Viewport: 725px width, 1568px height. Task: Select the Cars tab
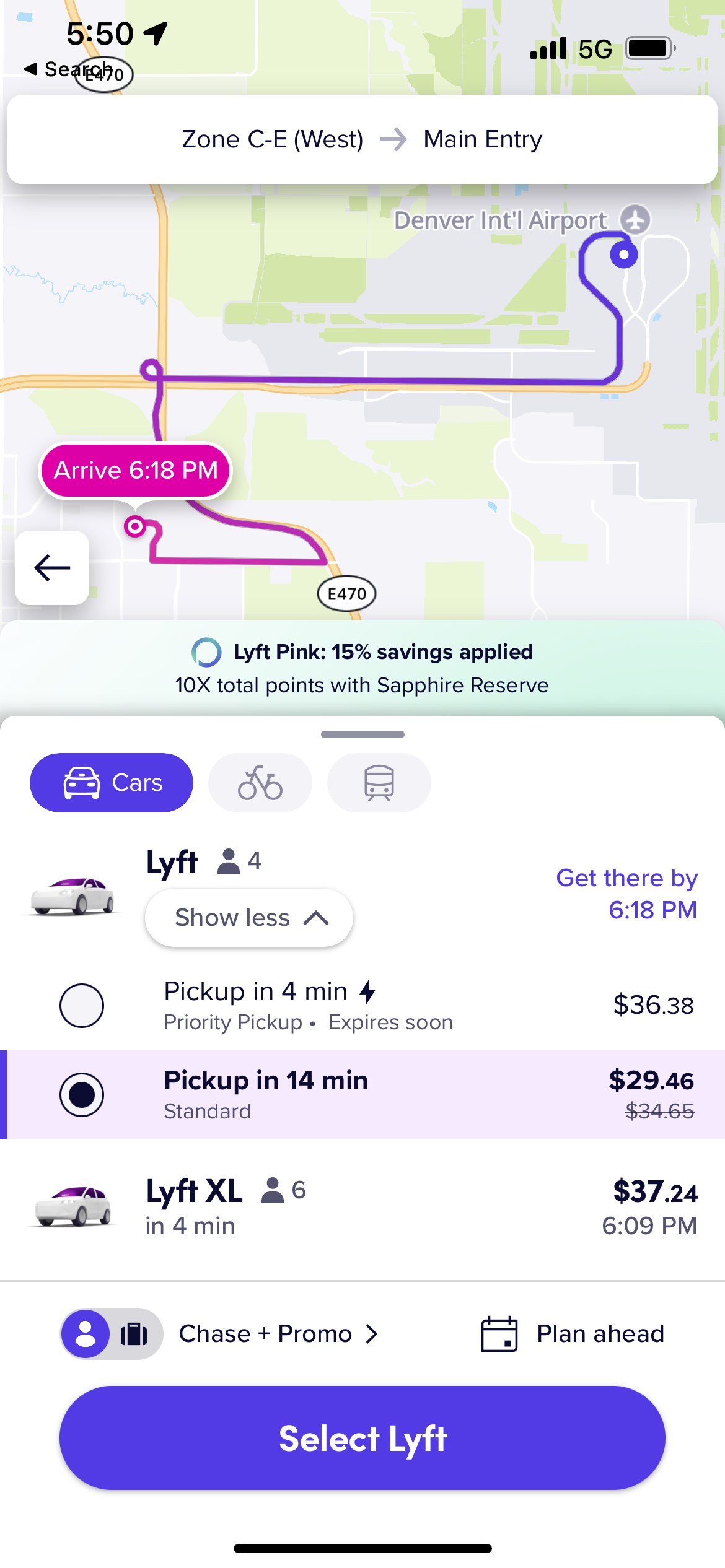click(x=112, y=782)
